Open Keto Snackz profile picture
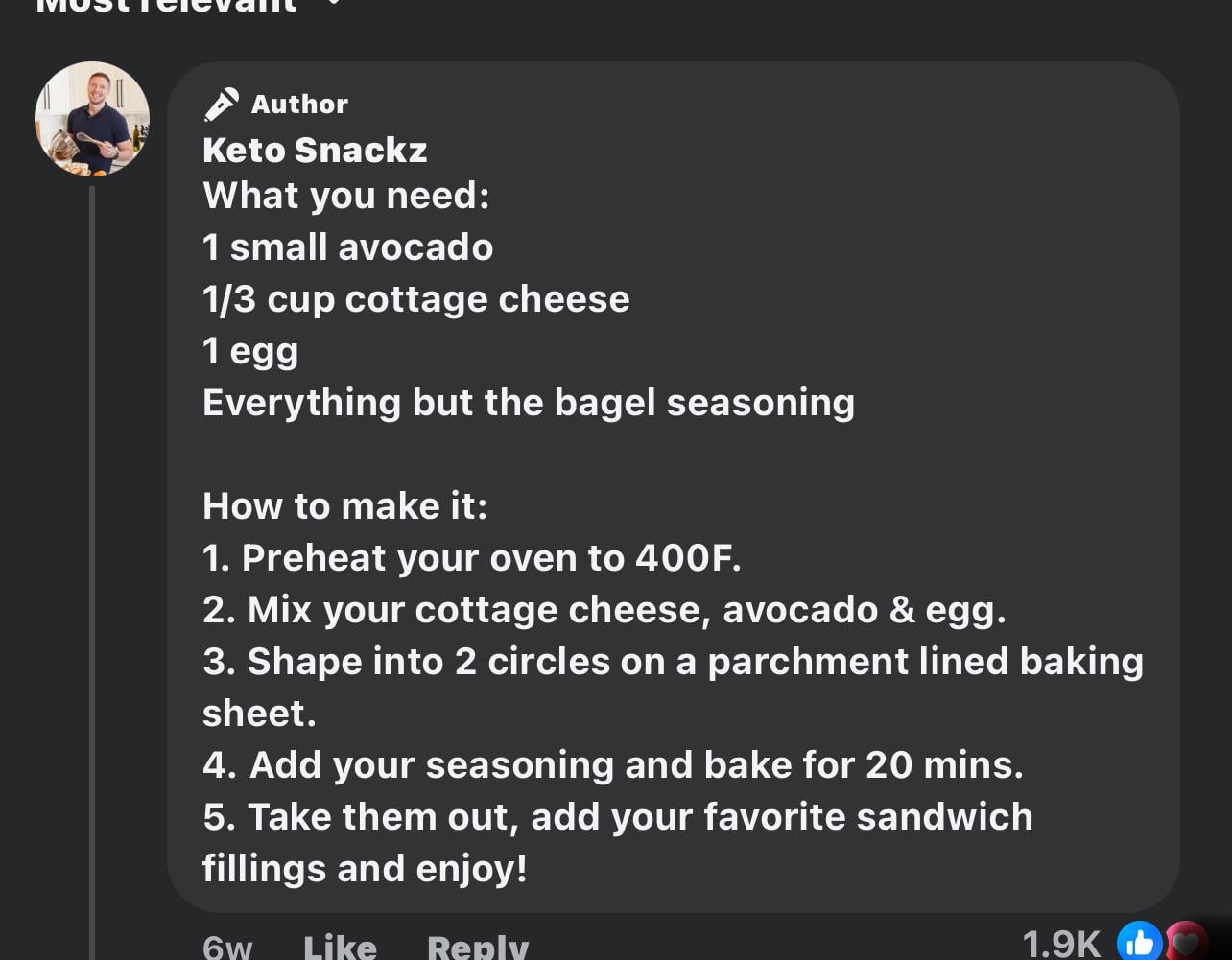The height and width of the screenshot is (960, 1232). 92,119
